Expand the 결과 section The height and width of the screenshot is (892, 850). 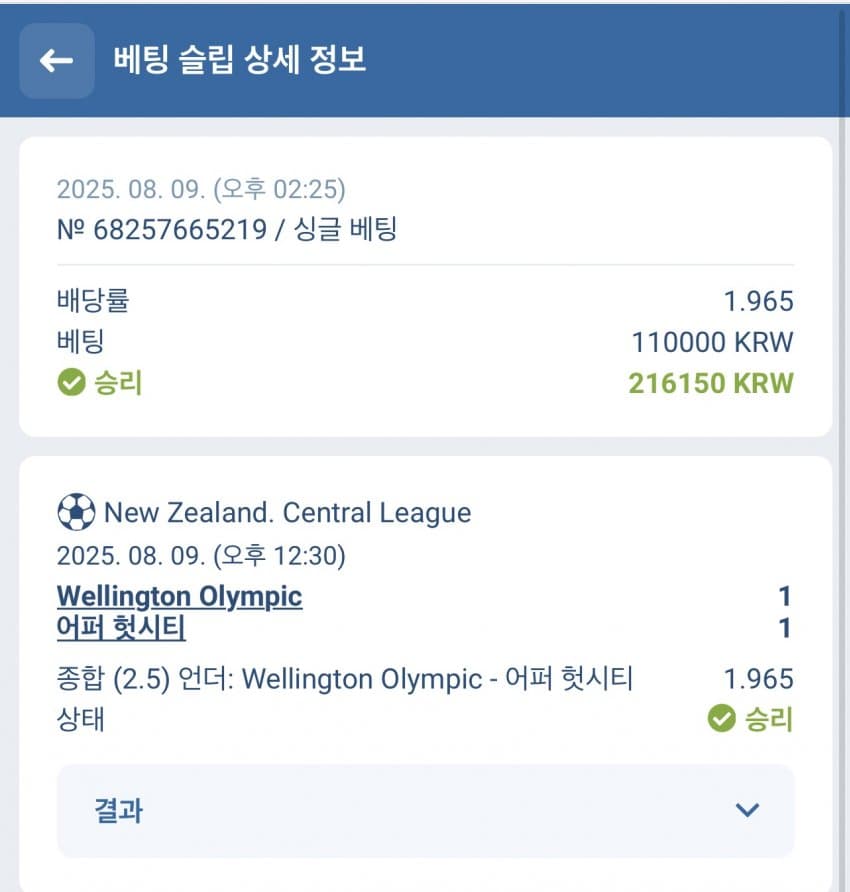(x=425, y=810)
